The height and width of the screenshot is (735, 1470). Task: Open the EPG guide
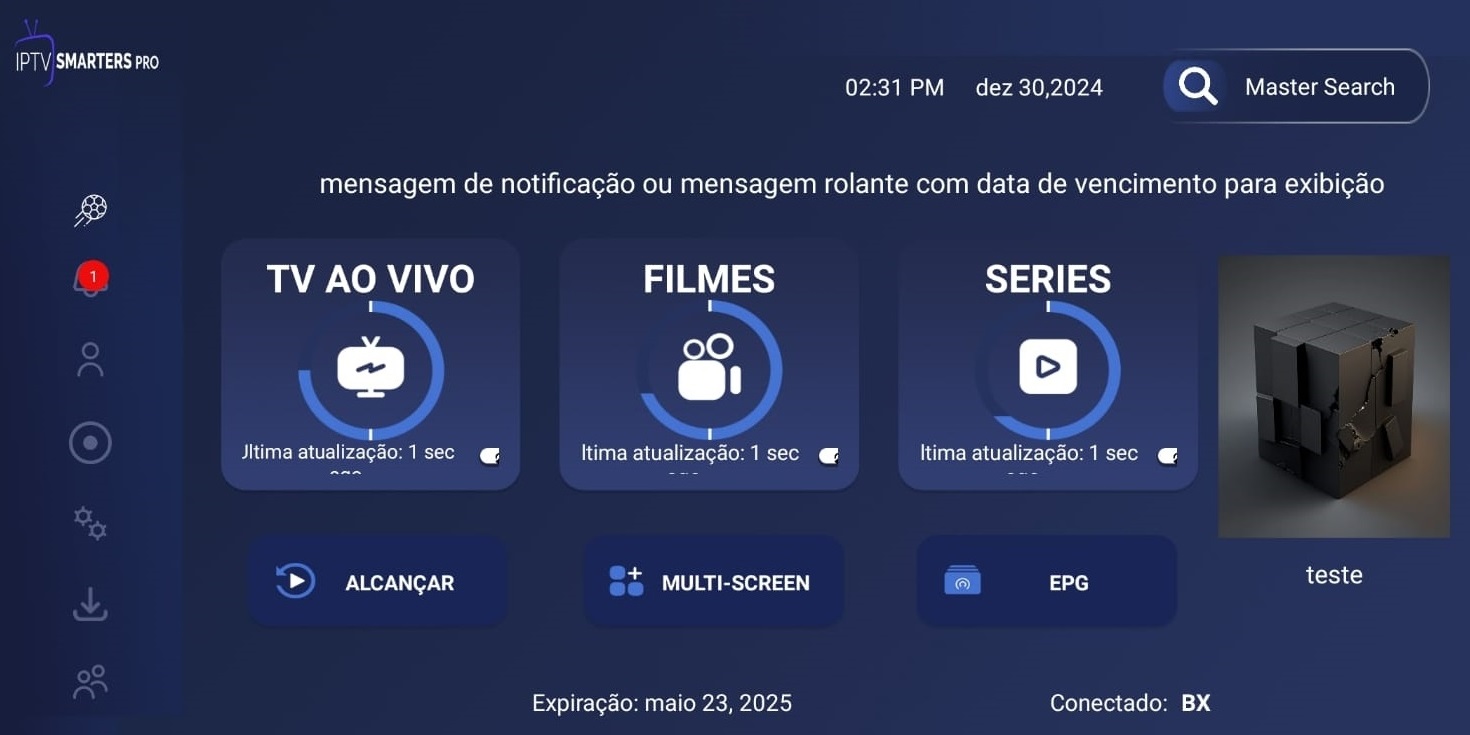(x=1046, y=582)
